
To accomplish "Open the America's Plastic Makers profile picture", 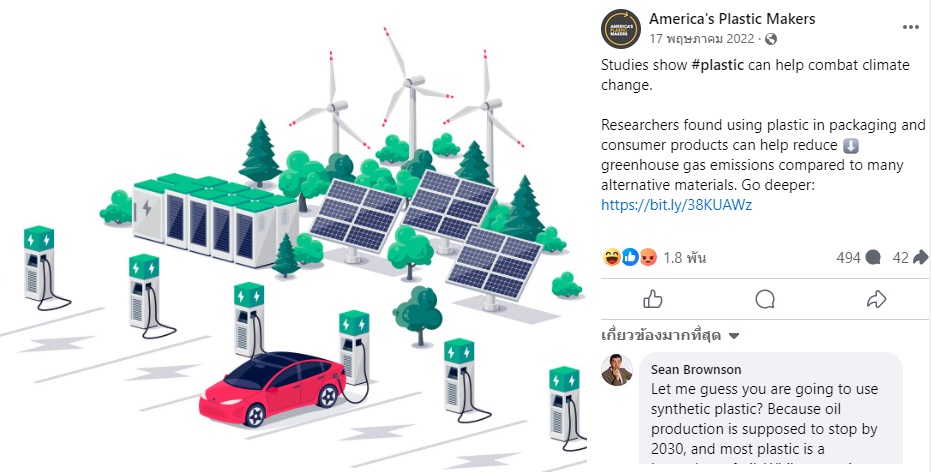I will click(621, 28).
